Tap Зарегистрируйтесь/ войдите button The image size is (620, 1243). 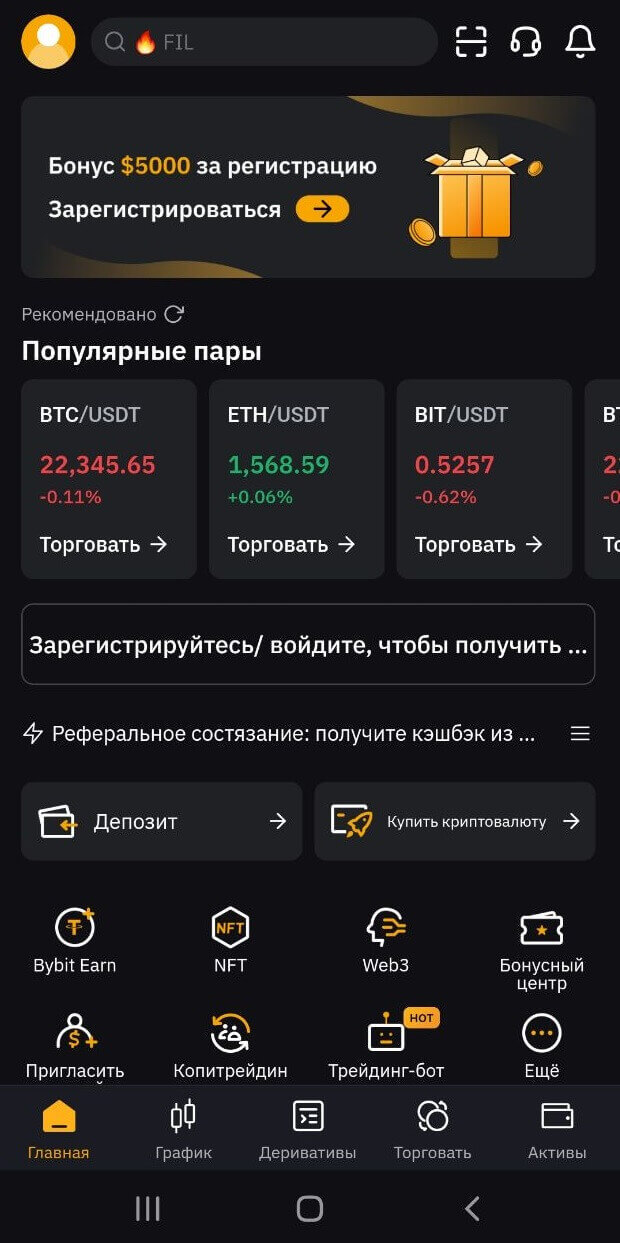(x=308, y=644)
